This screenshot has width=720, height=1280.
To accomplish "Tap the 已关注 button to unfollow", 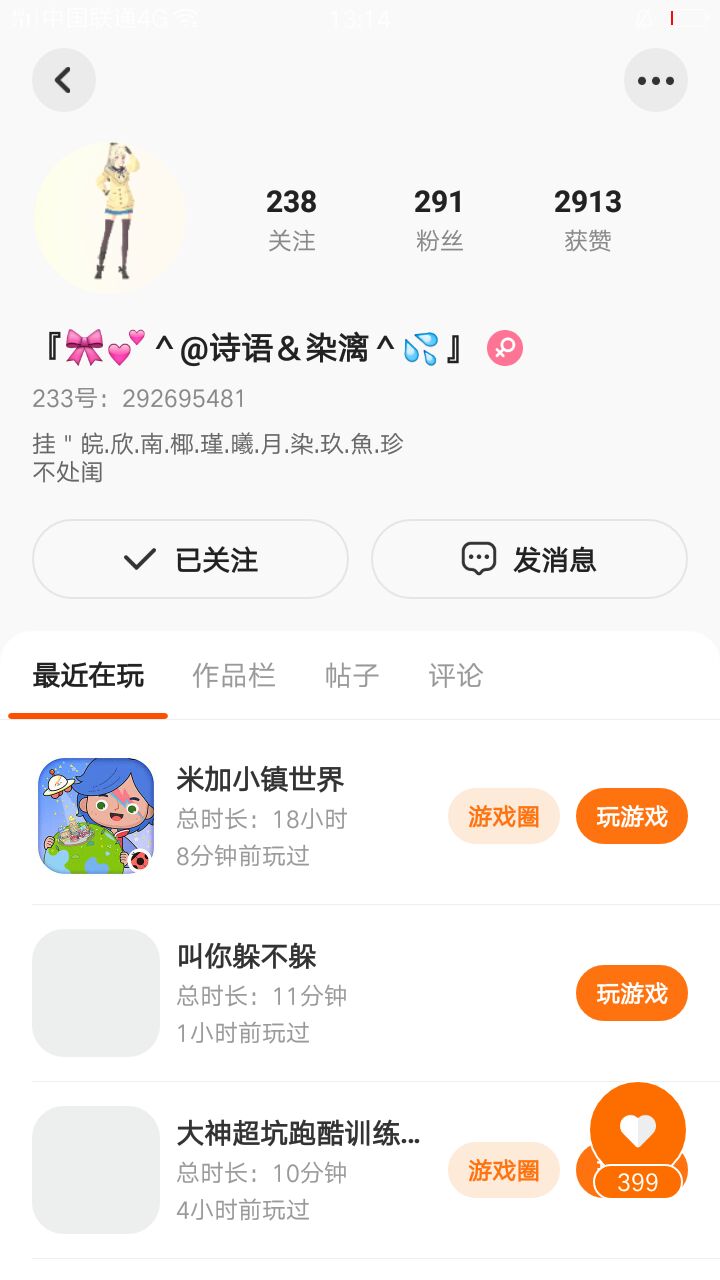I will tap(190, 559).
